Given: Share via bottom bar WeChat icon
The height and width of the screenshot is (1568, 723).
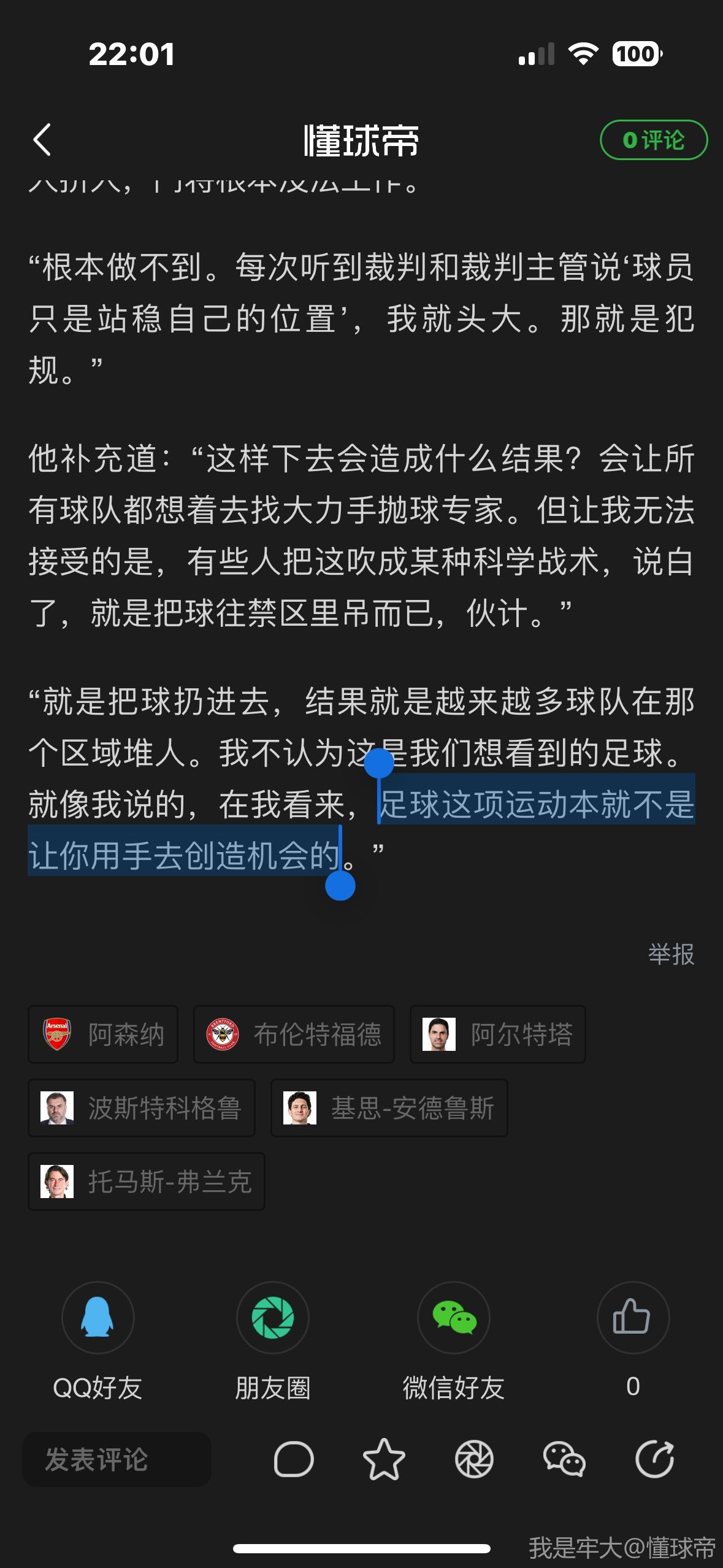Looking at the screenshot, I should pos(564,1459).
